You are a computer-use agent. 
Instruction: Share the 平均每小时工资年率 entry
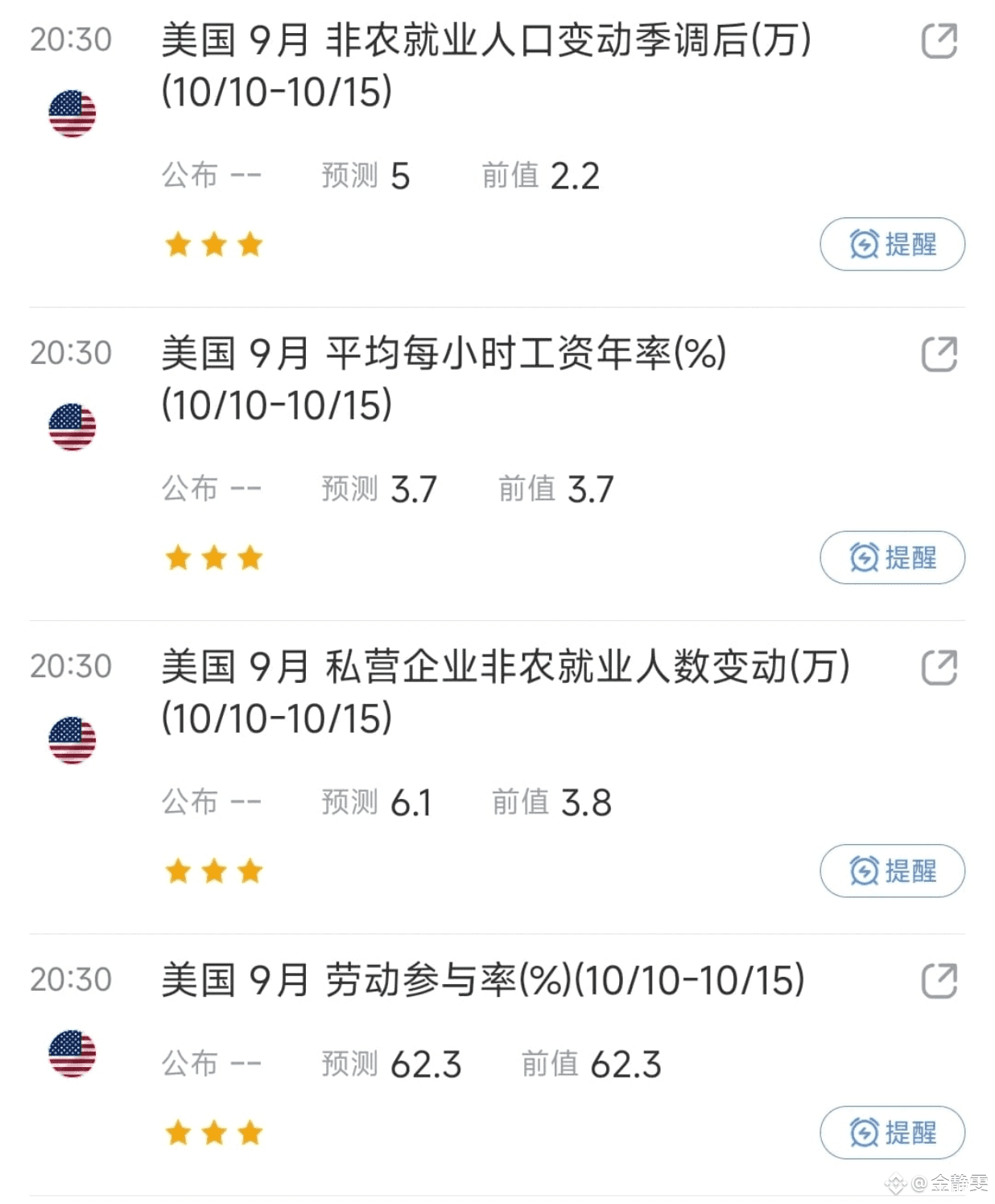(939, 354)
